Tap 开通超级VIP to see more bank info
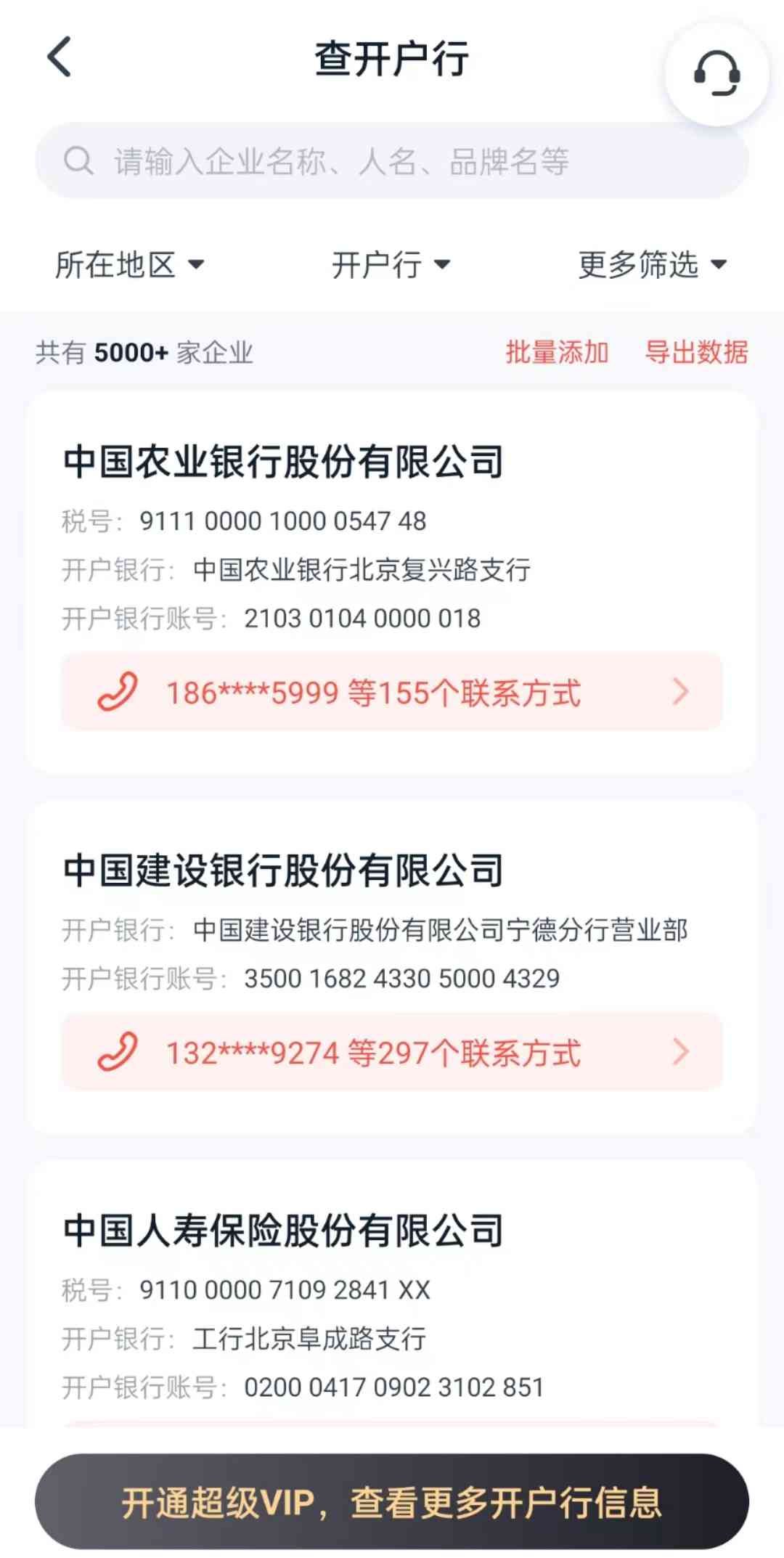Screen dimensions: 784x1558 point(392,1502)
